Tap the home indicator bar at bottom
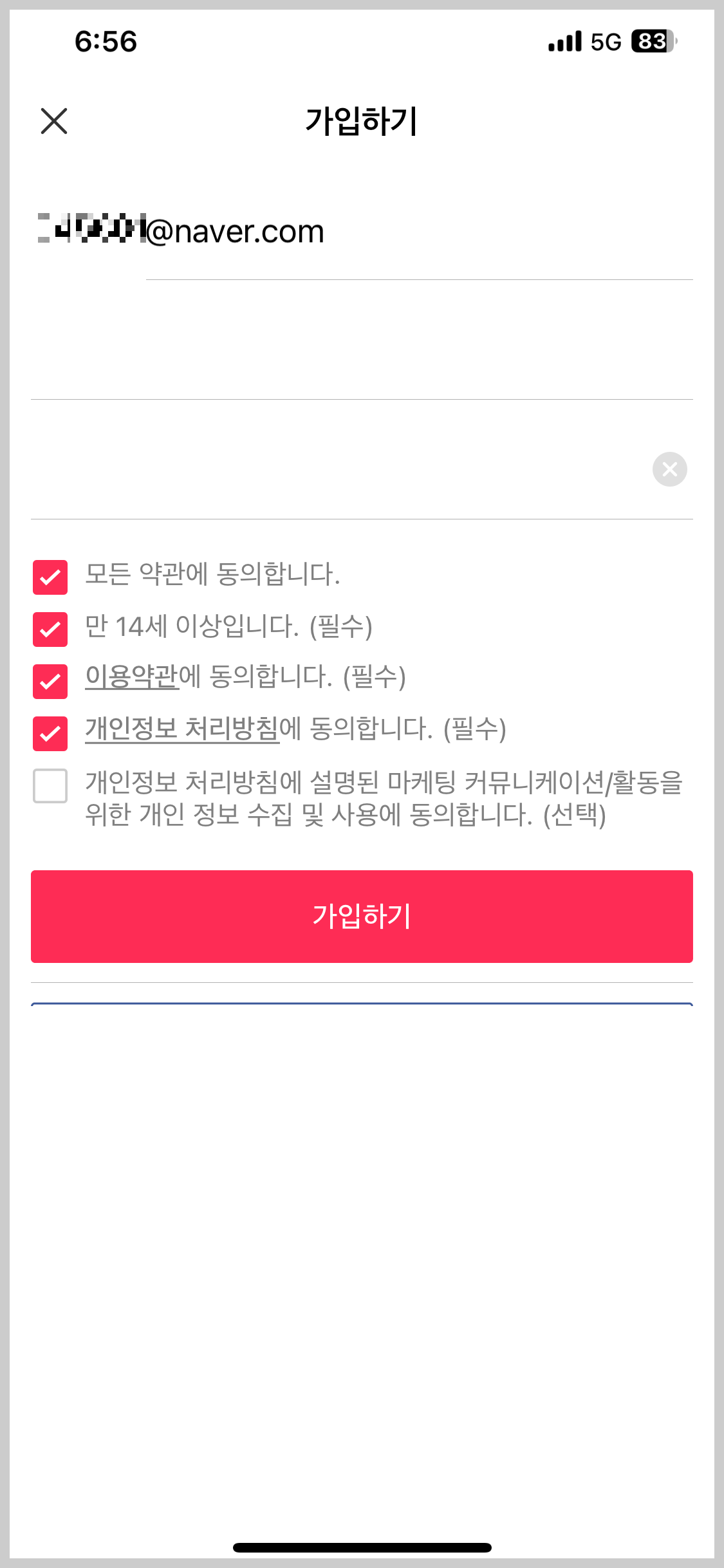The height and width of the screenshot is (1568, 724). coord(362,1547)
